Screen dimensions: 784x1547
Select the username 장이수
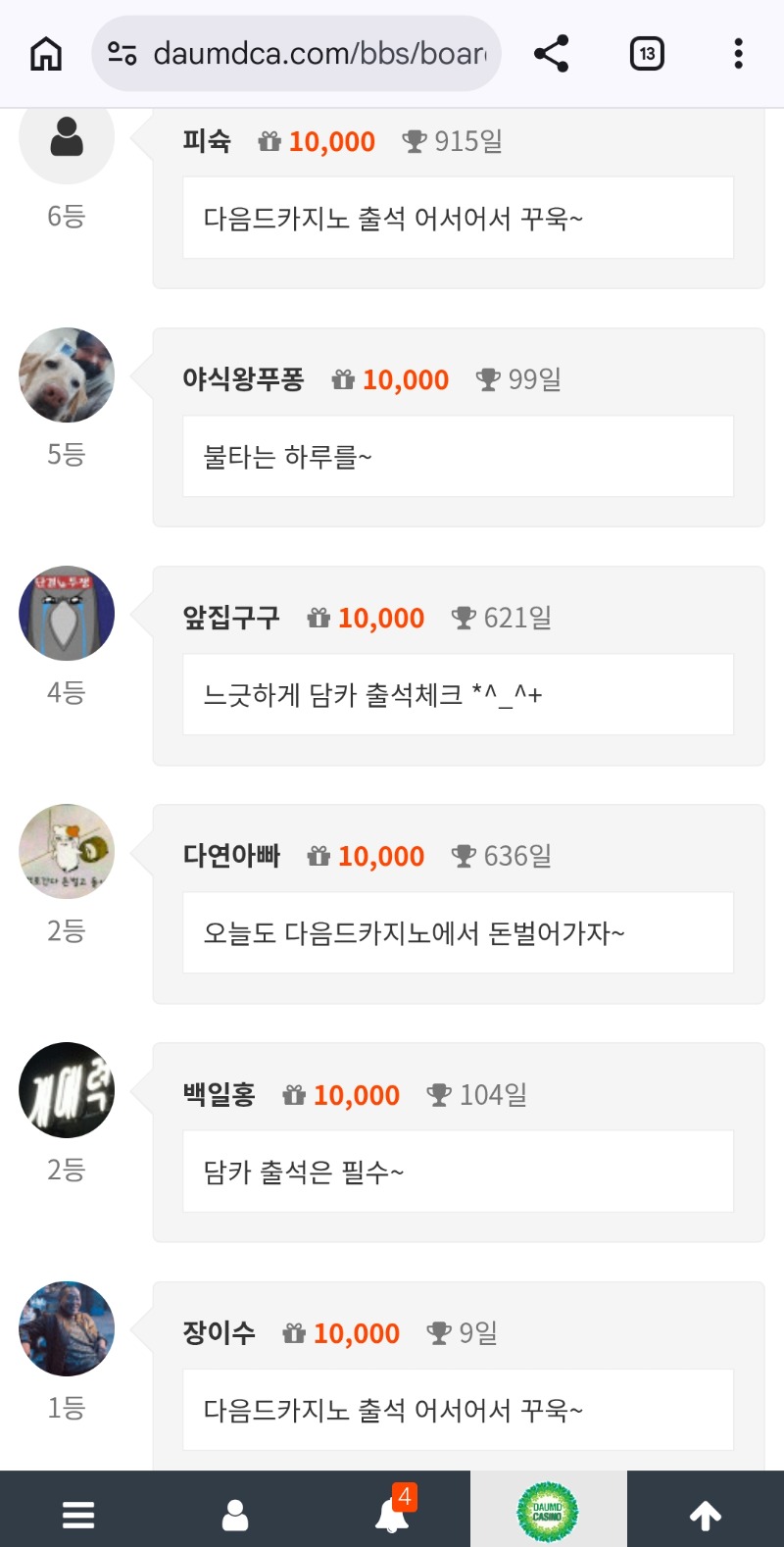219,1333
